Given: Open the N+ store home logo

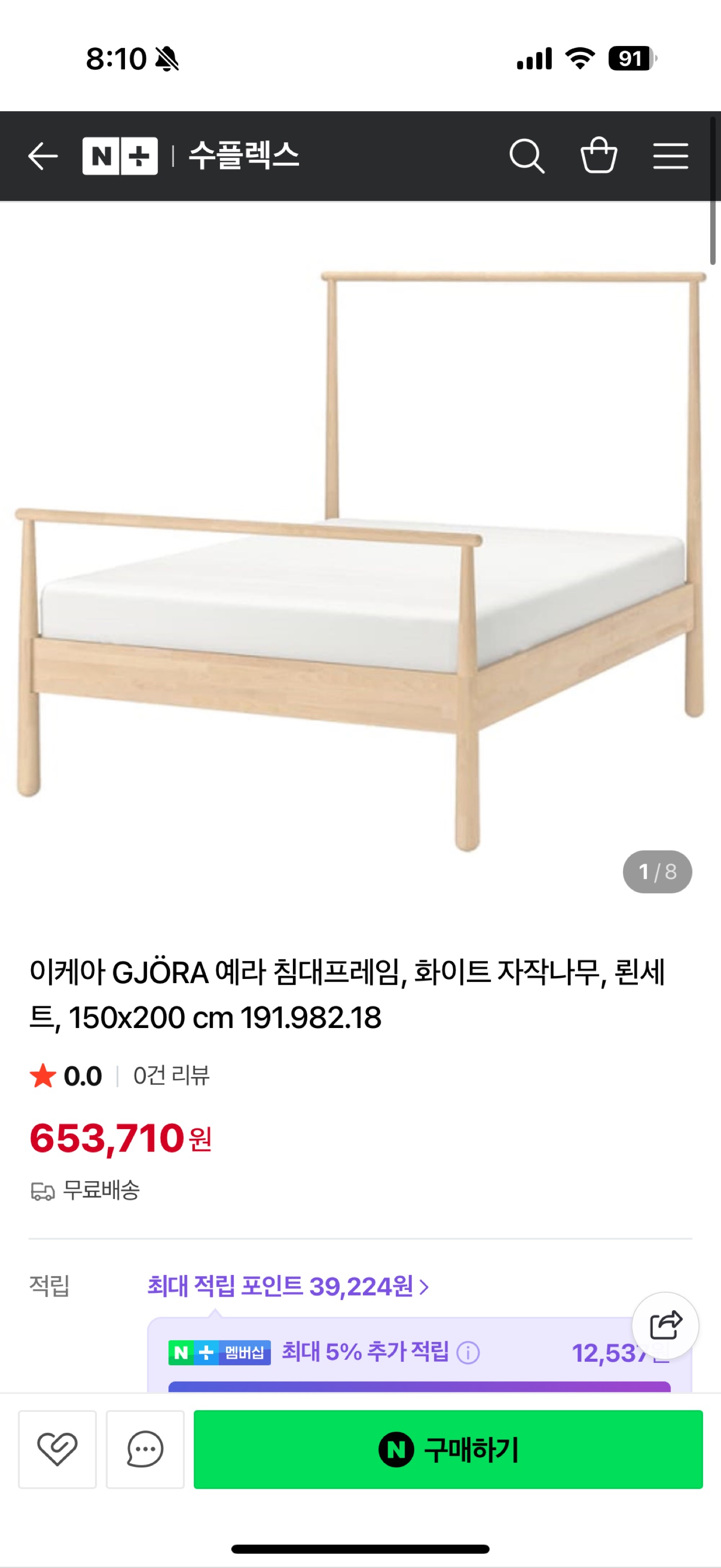Looking at the screenshot, I should pyautogui.click(x=120, y=156).
